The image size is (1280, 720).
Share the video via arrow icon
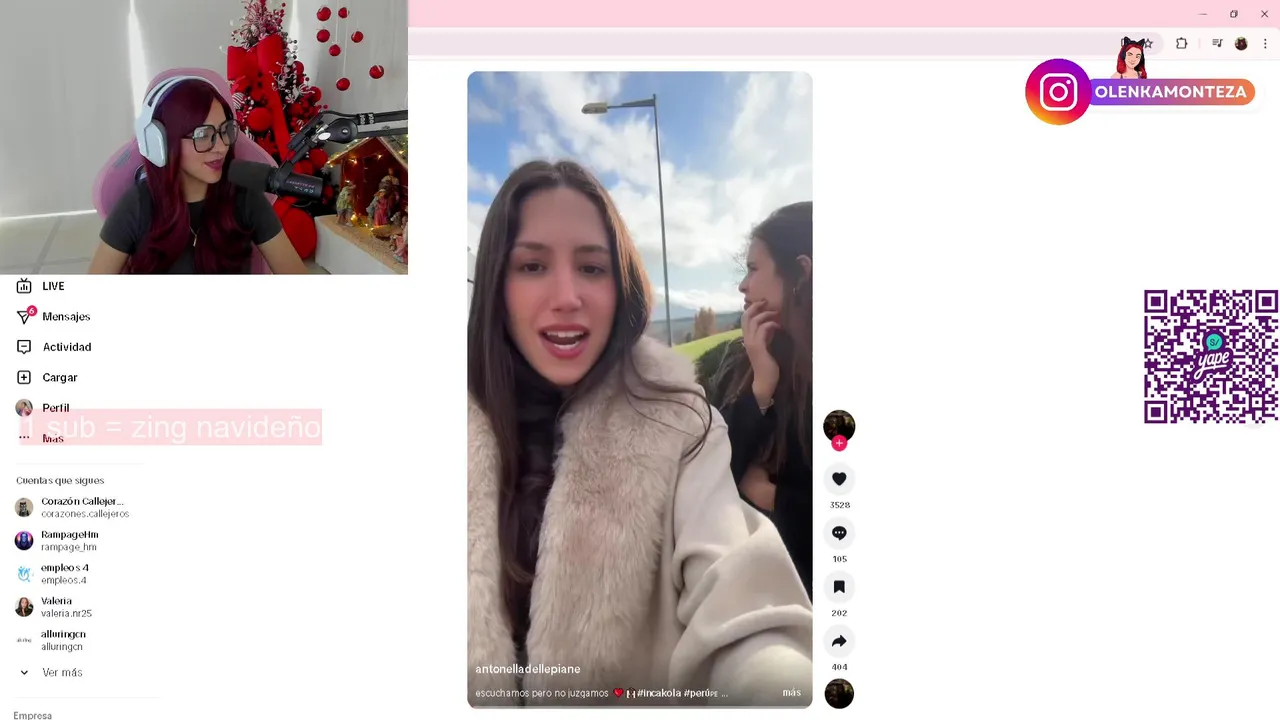coord(839,641)
